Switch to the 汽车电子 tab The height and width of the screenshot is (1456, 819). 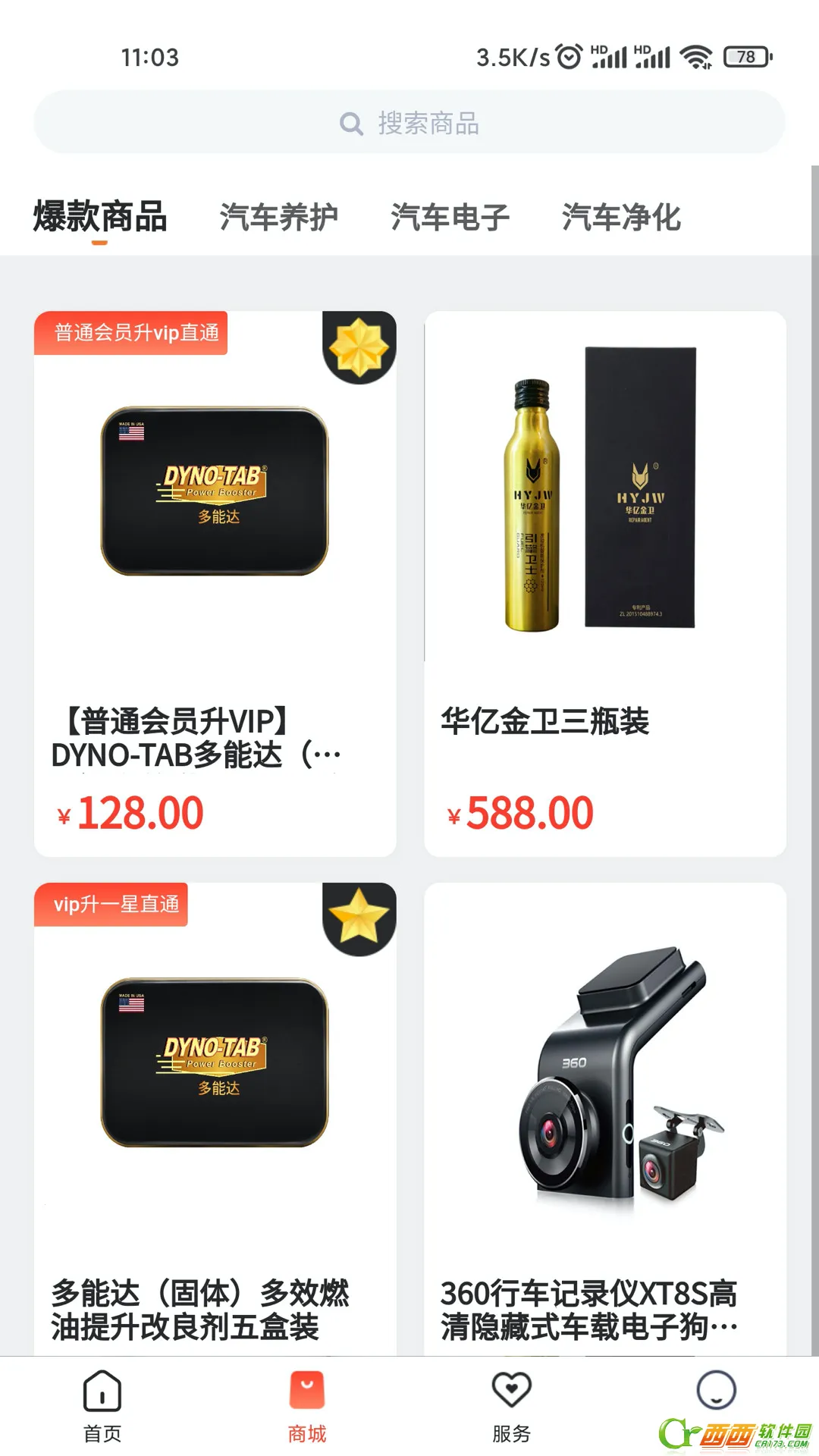pyautogui.click(x=450, y=217)
